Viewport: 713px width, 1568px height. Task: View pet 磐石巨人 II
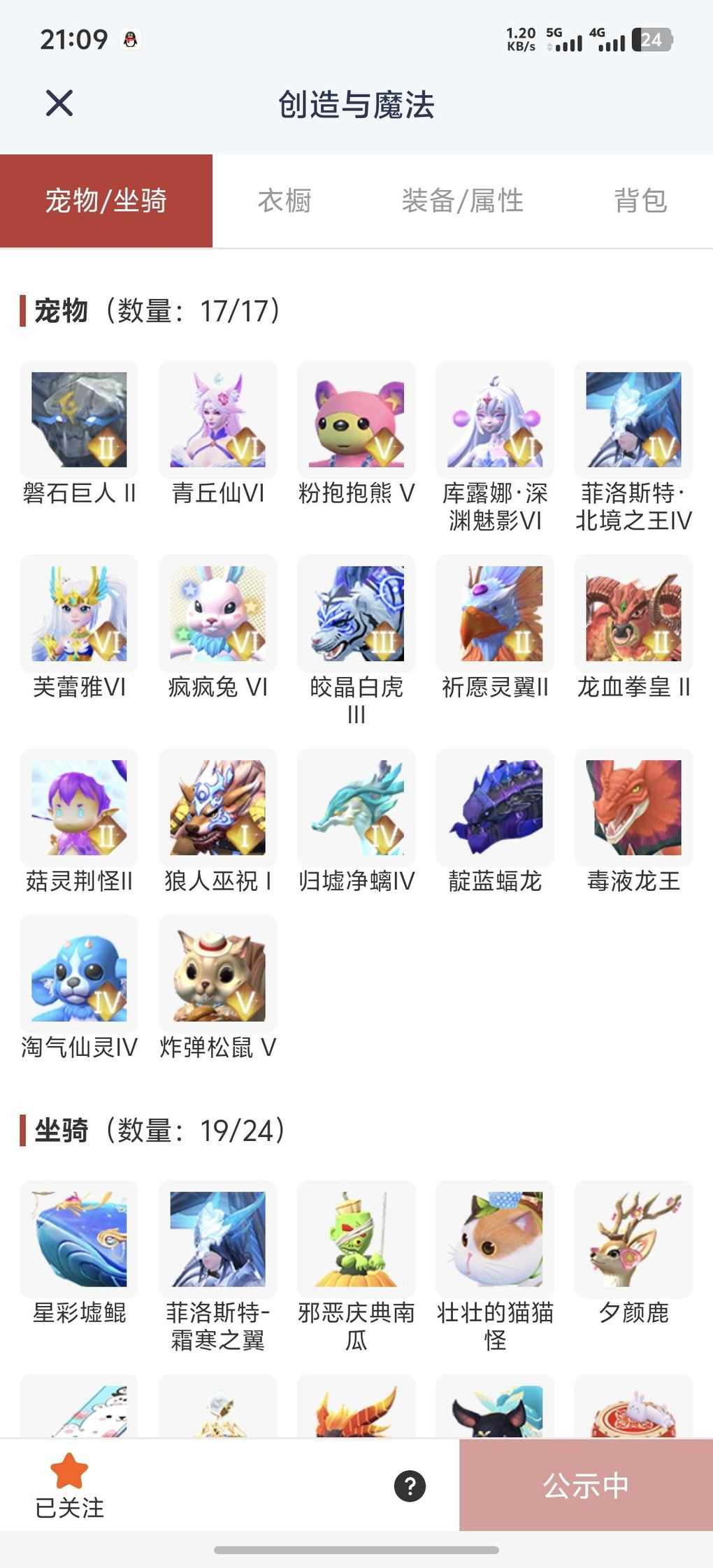point(79,421)
